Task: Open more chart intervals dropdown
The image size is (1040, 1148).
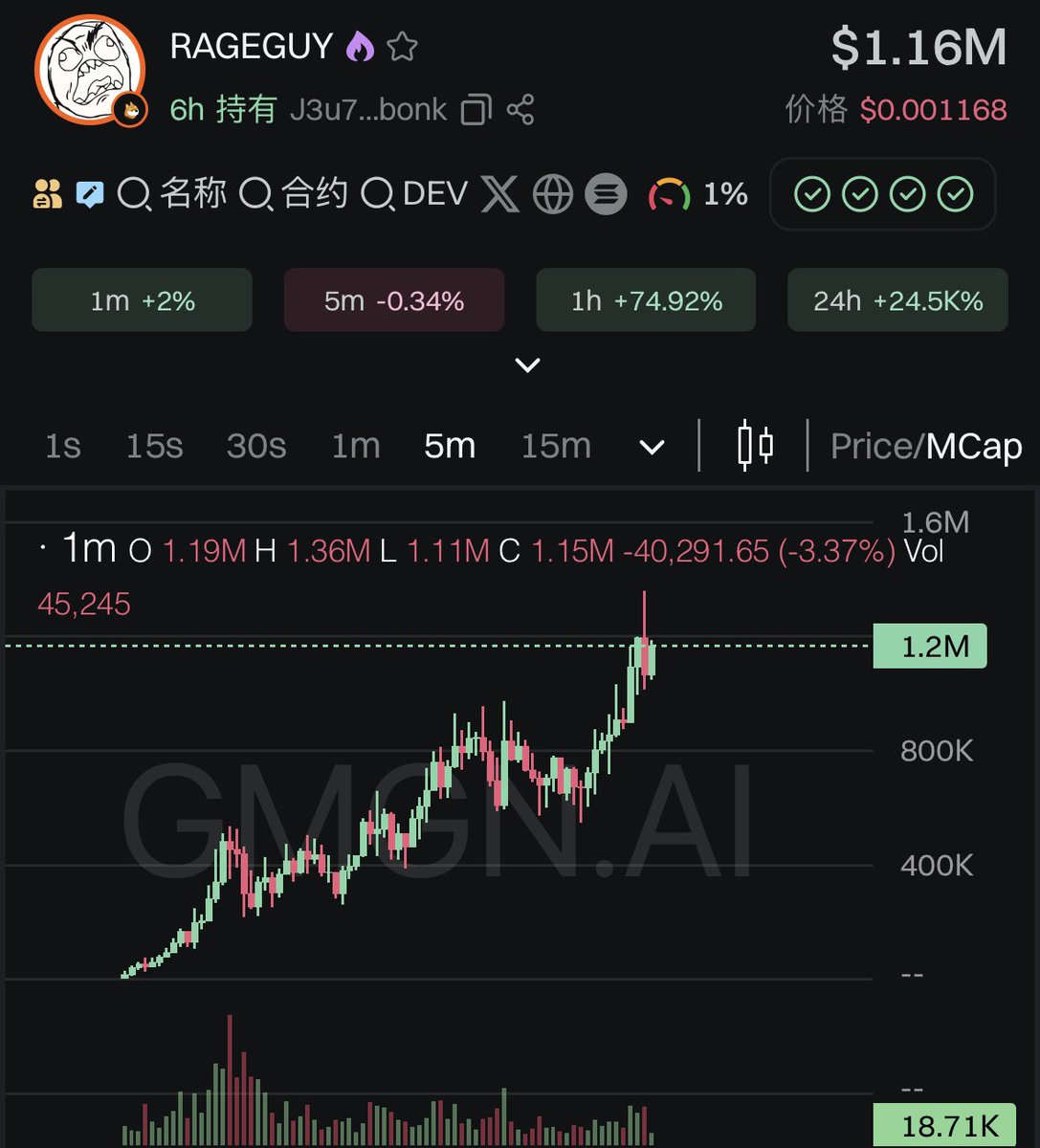Action: [652, 447]
